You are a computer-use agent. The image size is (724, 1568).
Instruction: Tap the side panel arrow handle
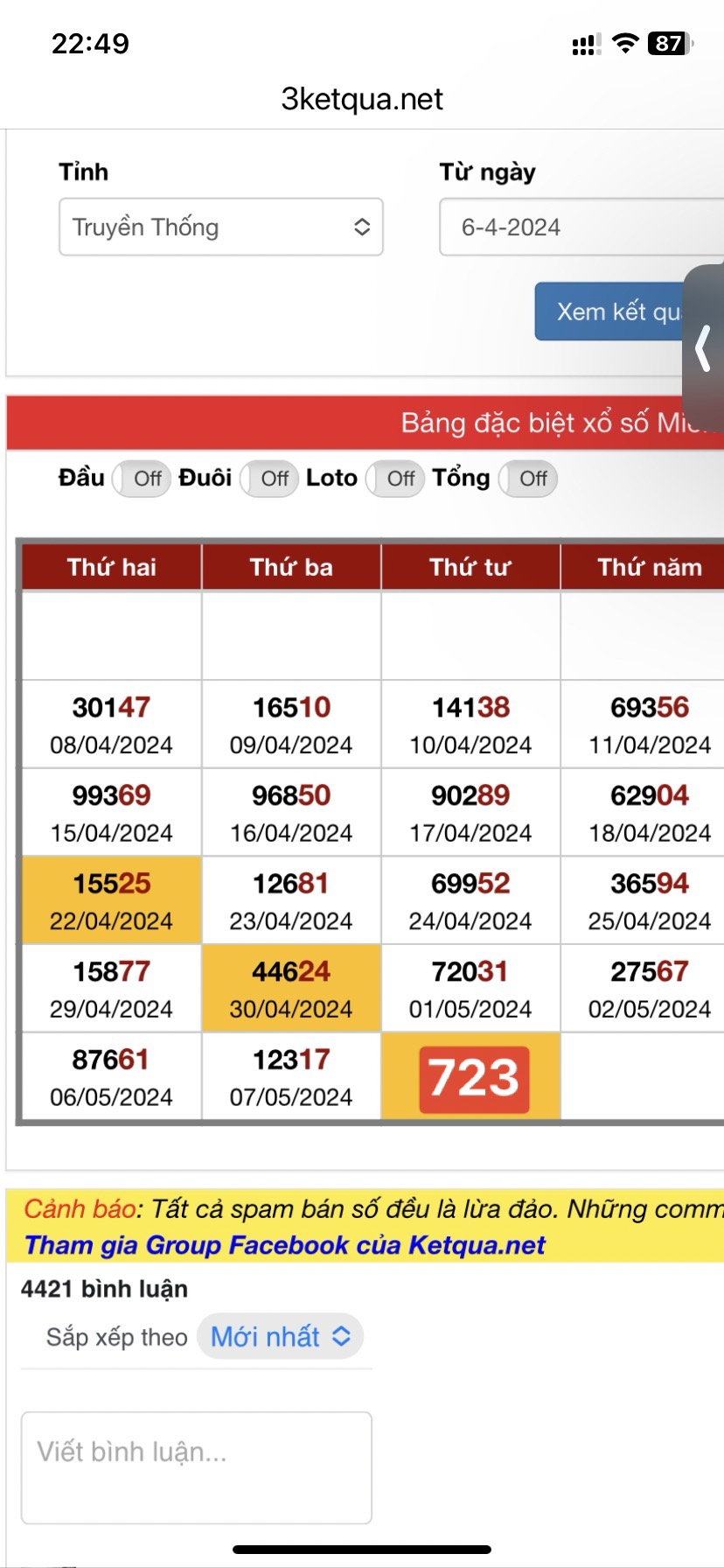tap(704, 348)
